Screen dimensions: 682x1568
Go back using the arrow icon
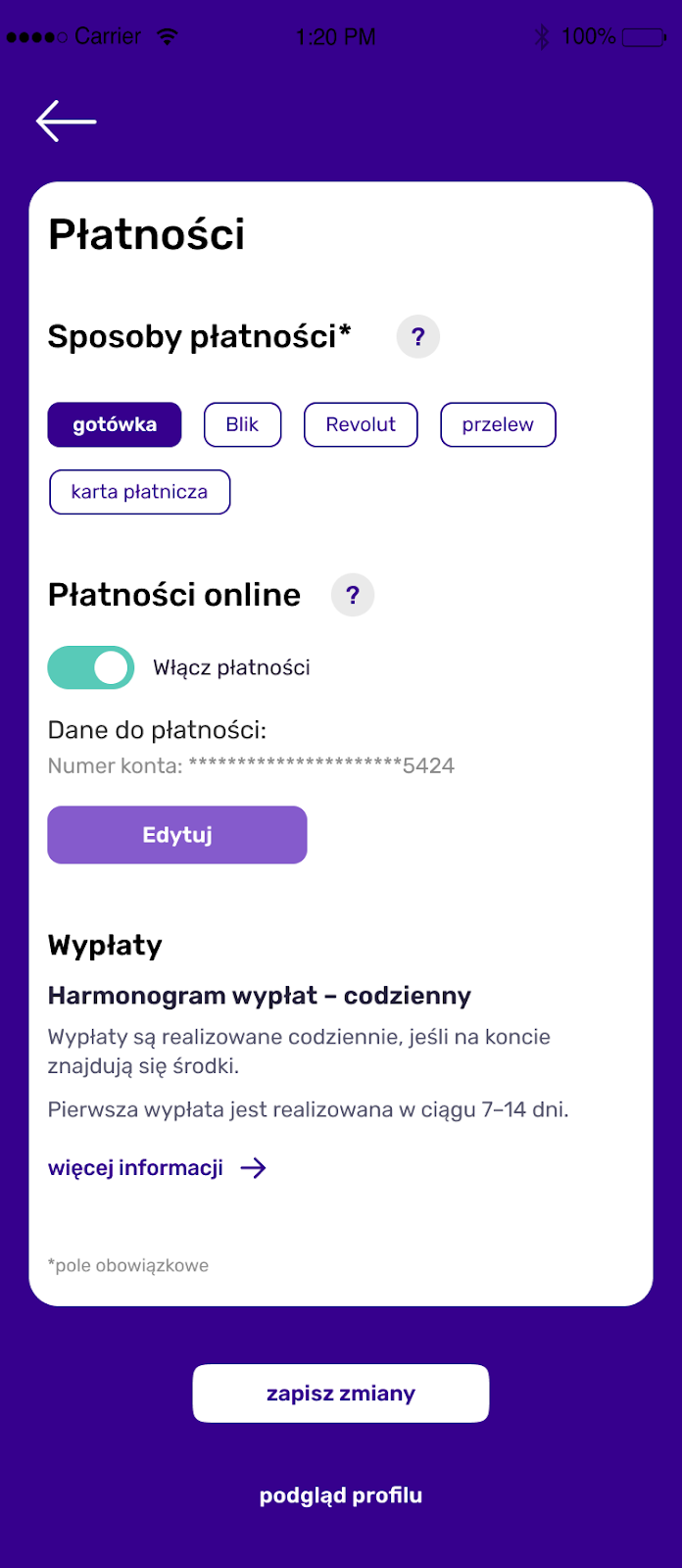66,122
